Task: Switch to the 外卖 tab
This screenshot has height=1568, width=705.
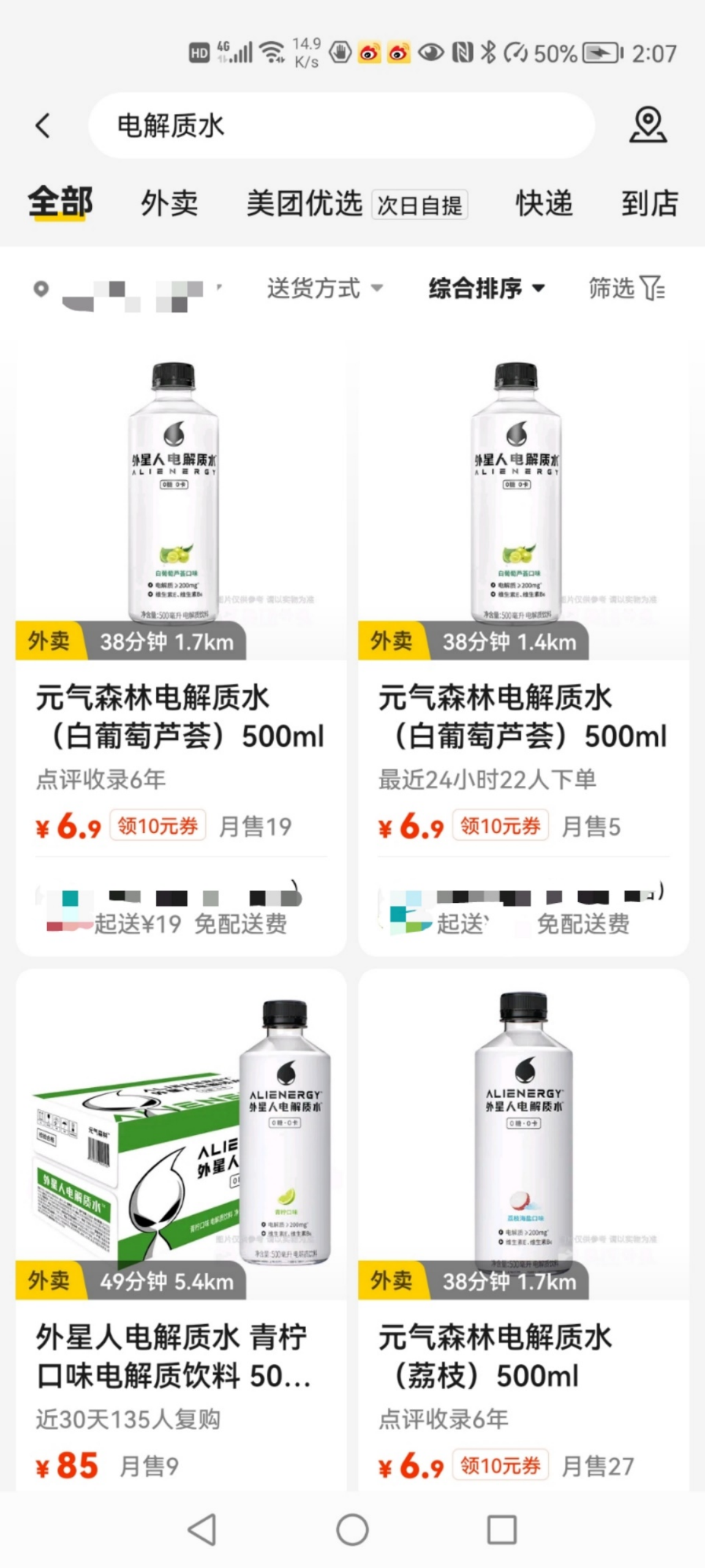Action: tap(169, 203)
